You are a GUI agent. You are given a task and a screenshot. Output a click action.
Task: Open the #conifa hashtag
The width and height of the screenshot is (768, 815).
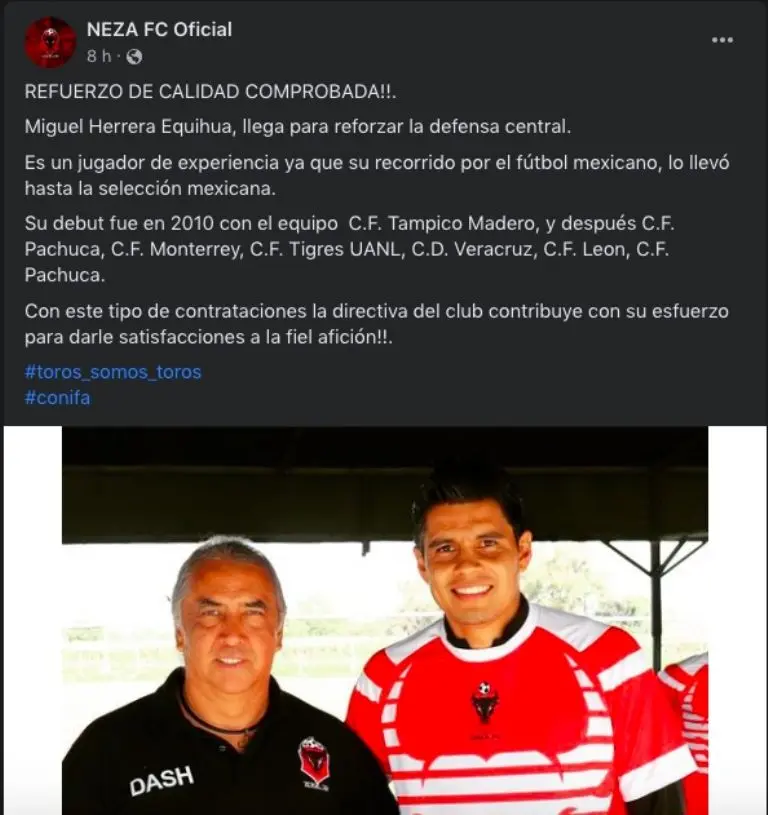pos(57,397)
